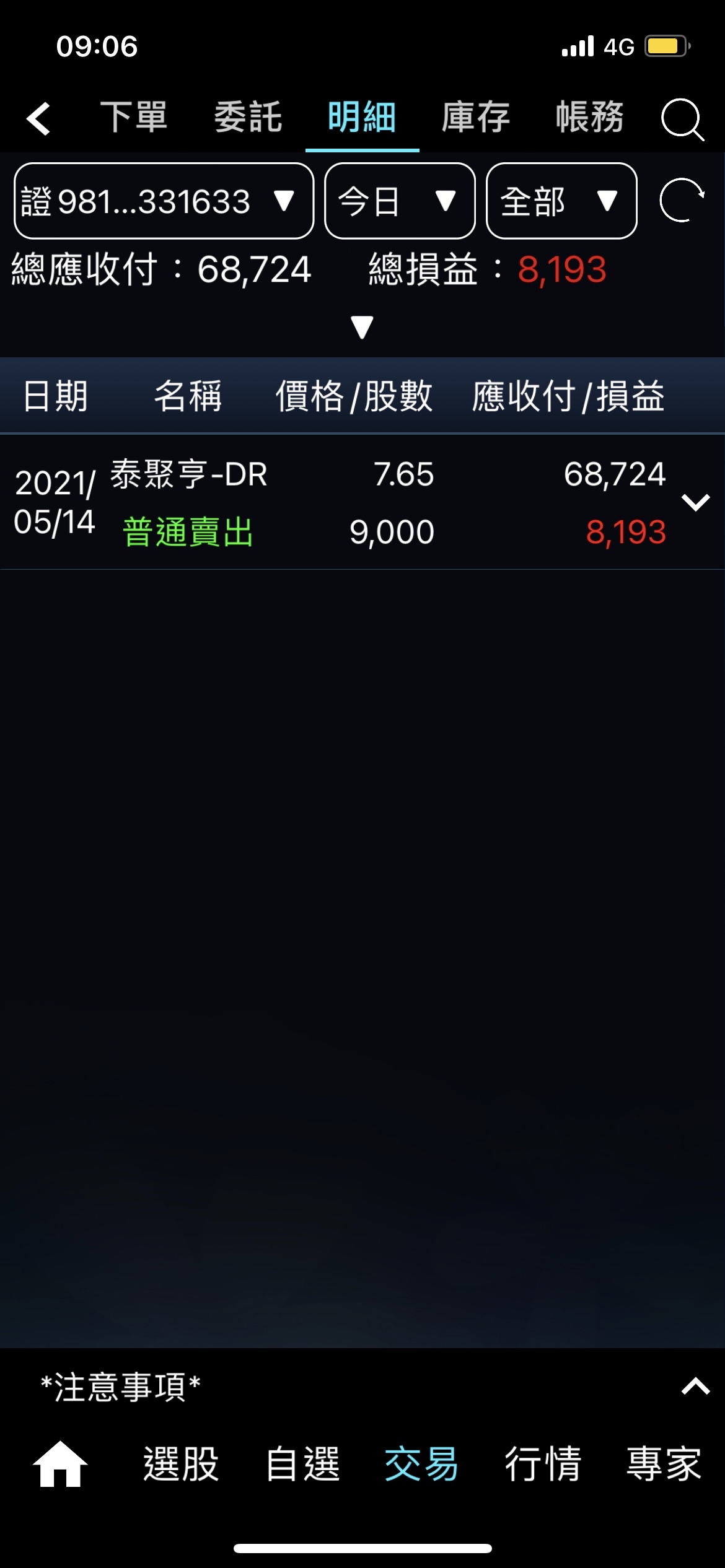Switch to the 庫存 tab

(x=476, y=117)
